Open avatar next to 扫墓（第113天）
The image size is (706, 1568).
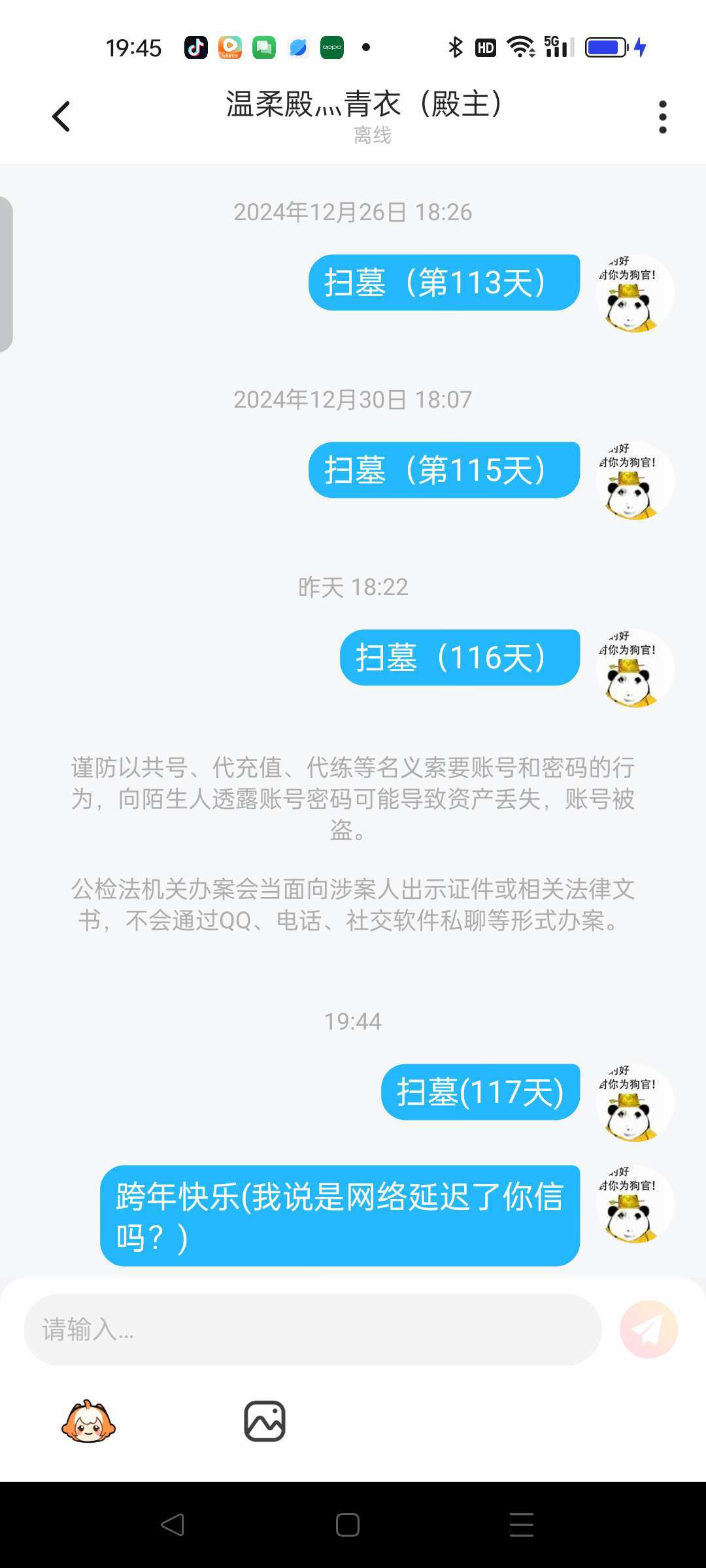coord(634,293)
